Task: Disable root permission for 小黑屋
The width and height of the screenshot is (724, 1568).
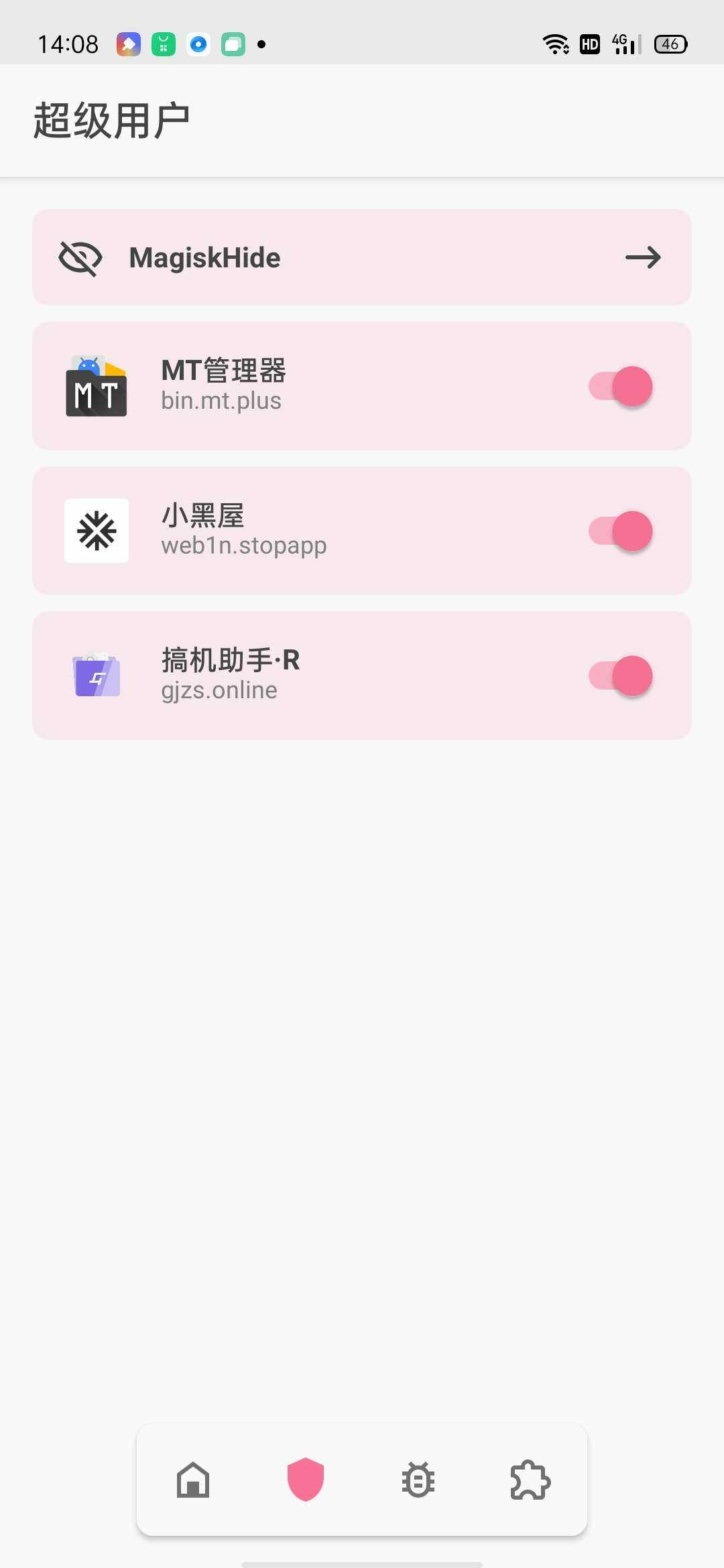Action: tap(621, 531)
